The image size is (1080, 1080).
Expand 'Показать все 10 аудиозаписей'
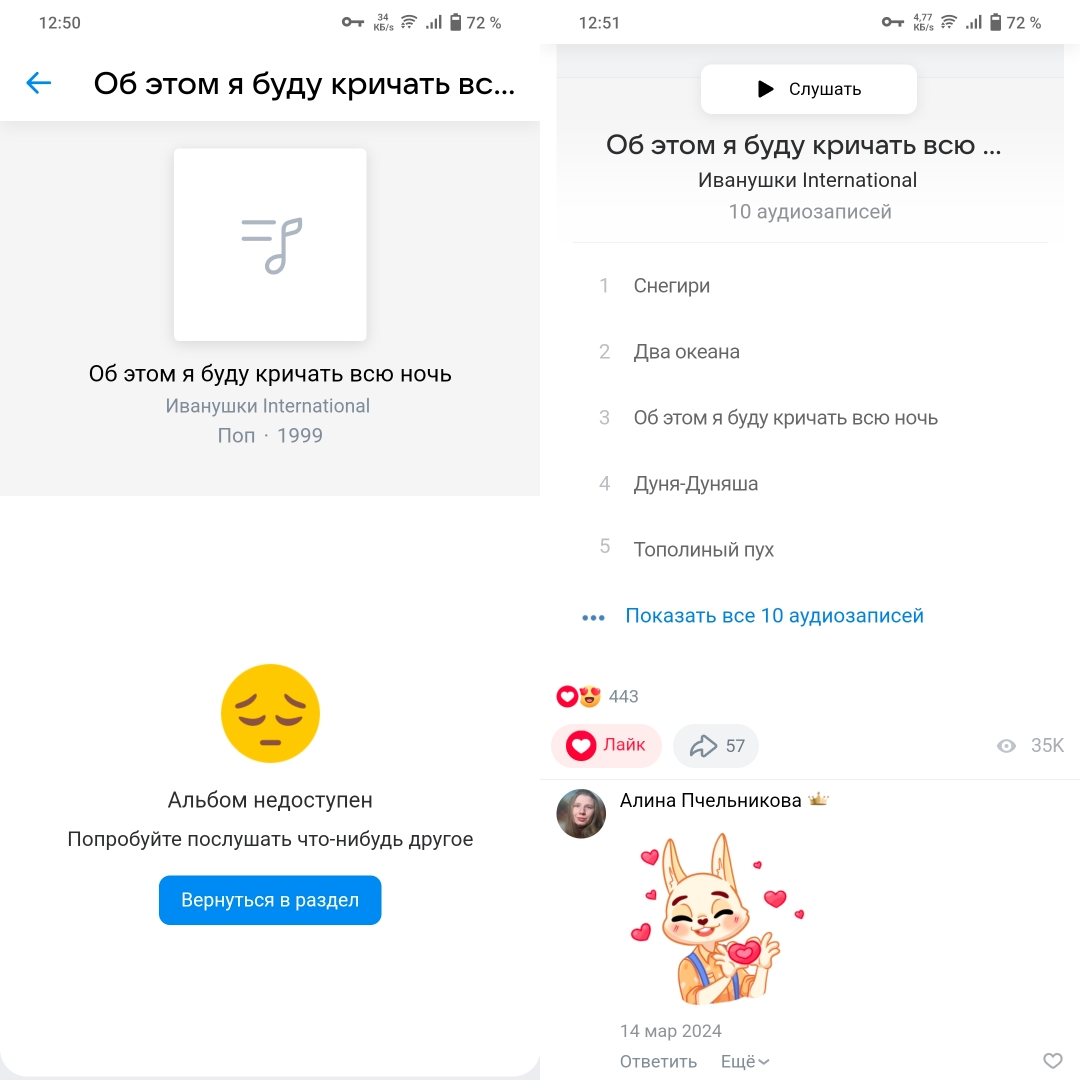(773, 616)
